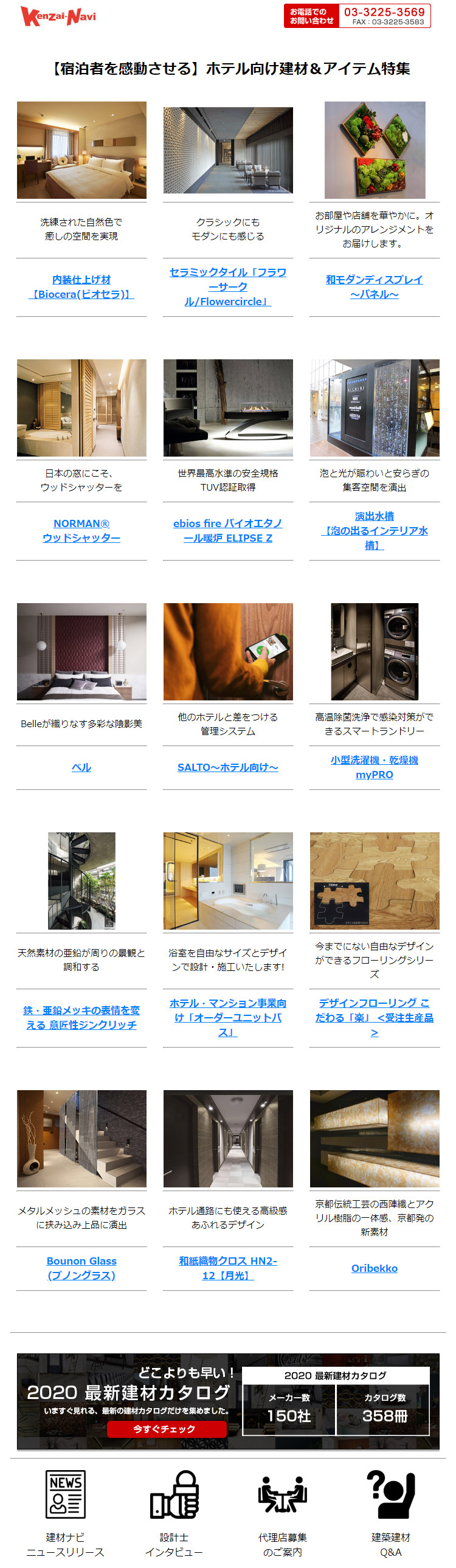Open the Bounon Glass link
Viewport: 456px width, 1568px height.
(x=81, y=1268)
